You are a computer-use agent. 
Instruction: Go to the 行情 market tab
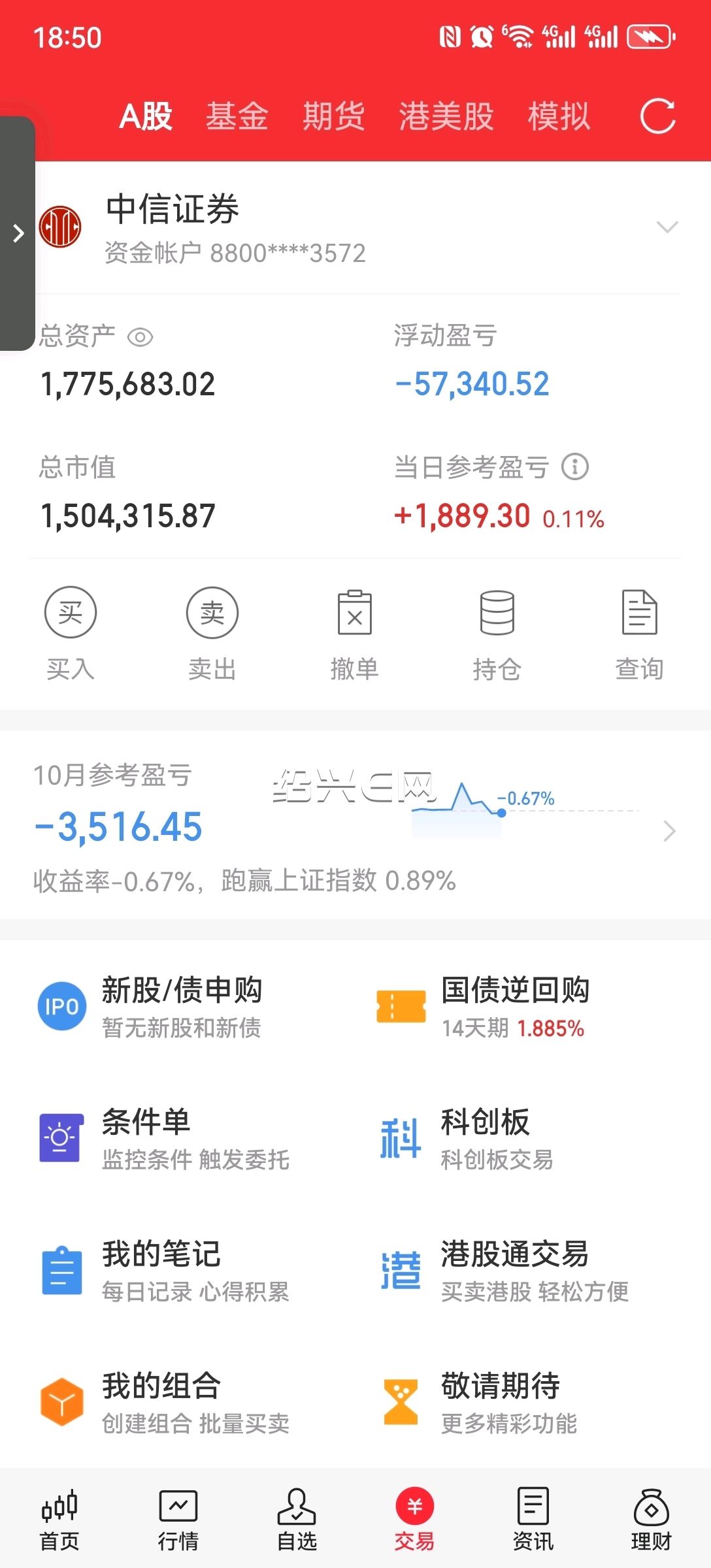tap(178, 1520)
